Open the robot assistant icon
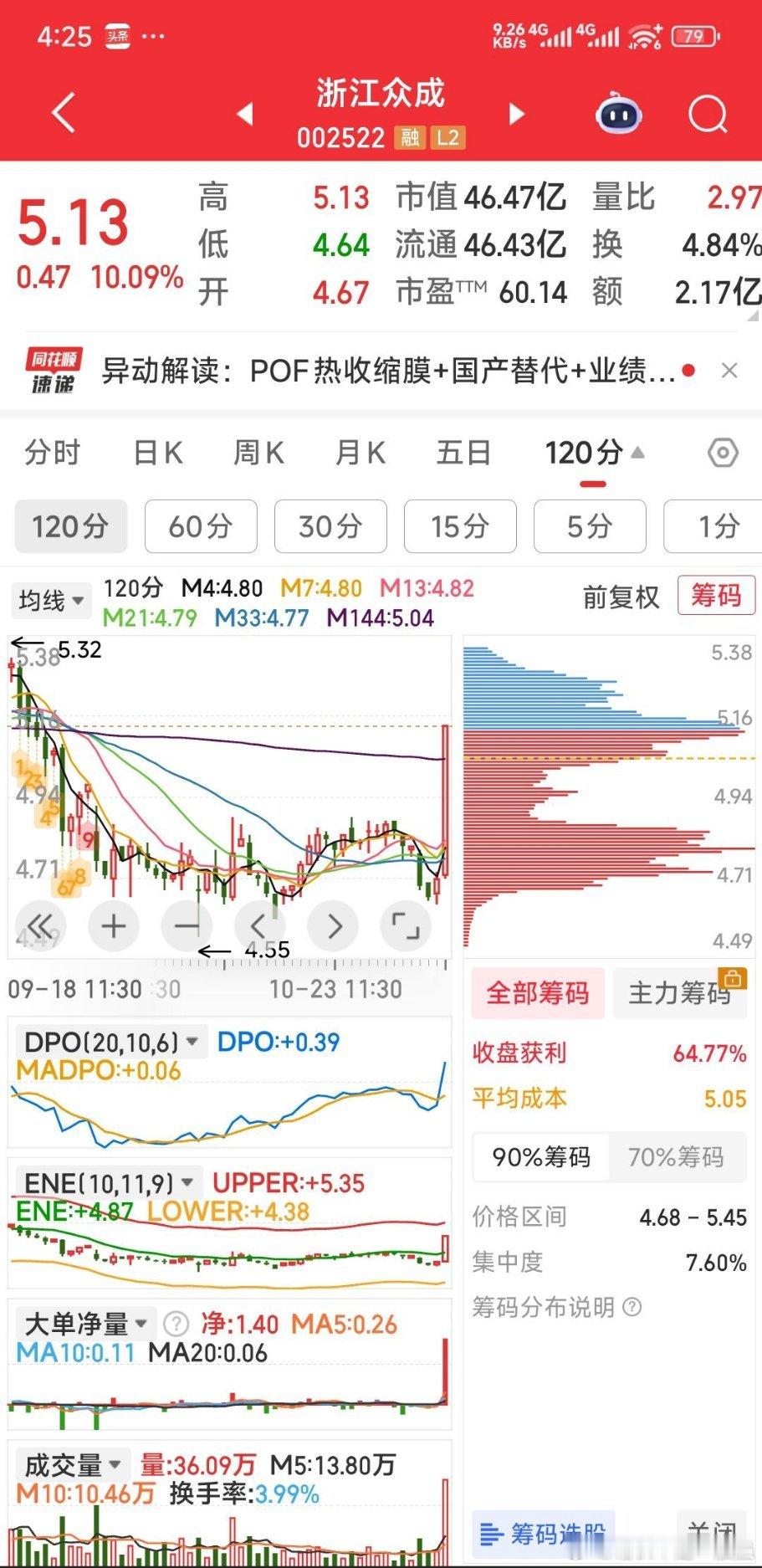Screen dimensions: 762x1568 tap(617, 113)
